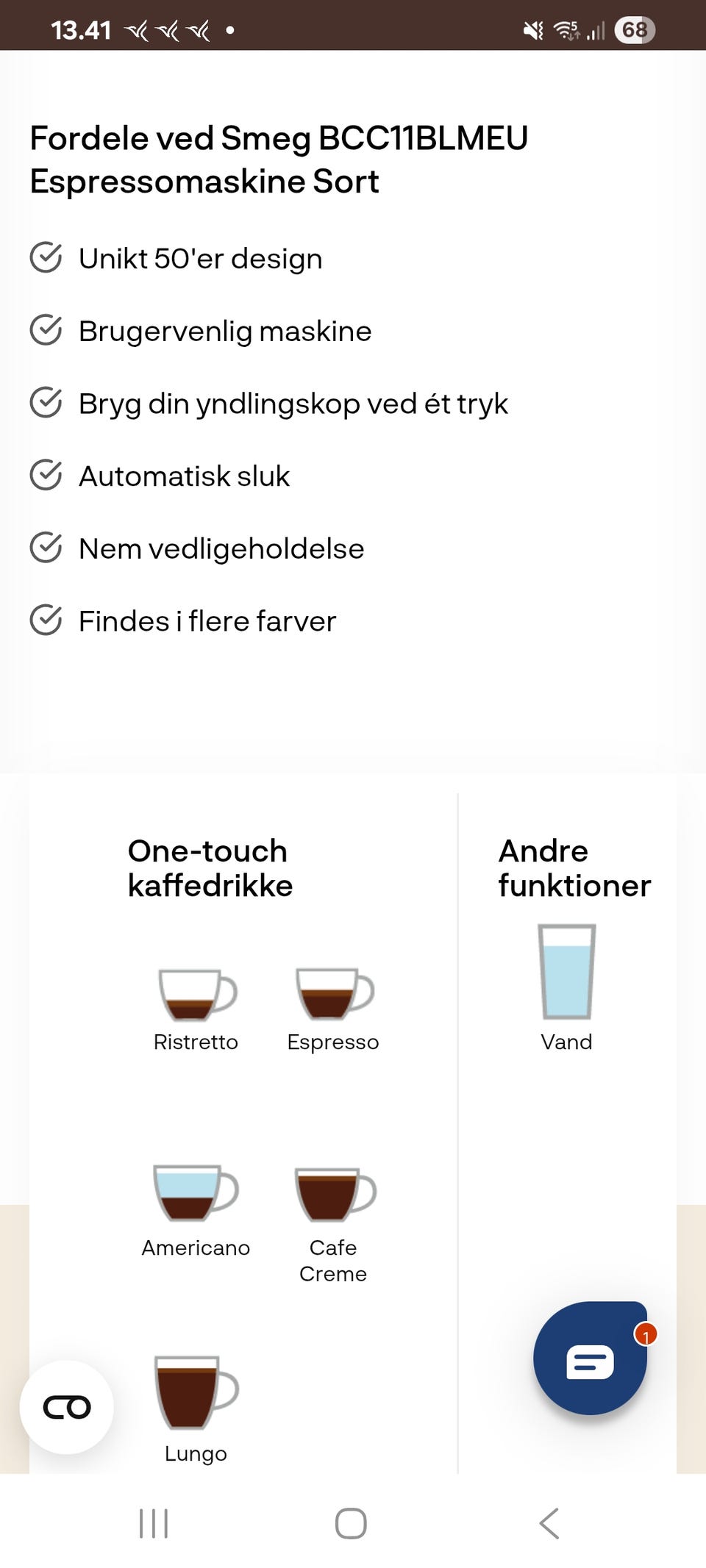Open the chat support bubble

pyautogui.click(x=591, y=1358)
